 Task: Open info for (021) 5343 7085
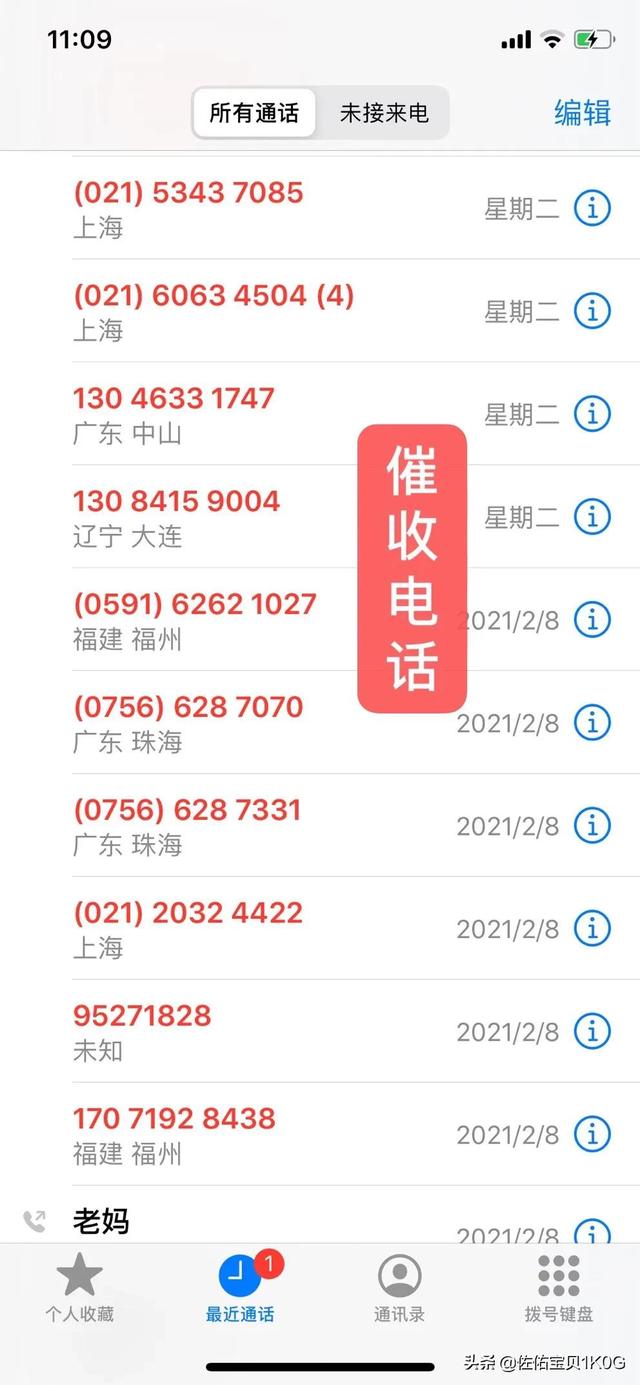(592, 208)
